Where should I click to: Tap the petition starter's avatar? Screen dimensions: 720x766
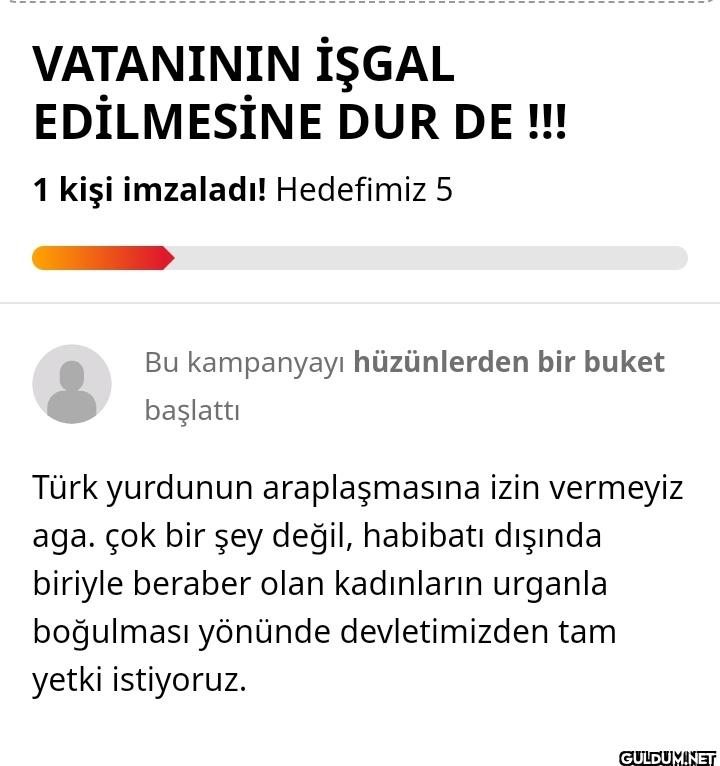click(72, 384)
